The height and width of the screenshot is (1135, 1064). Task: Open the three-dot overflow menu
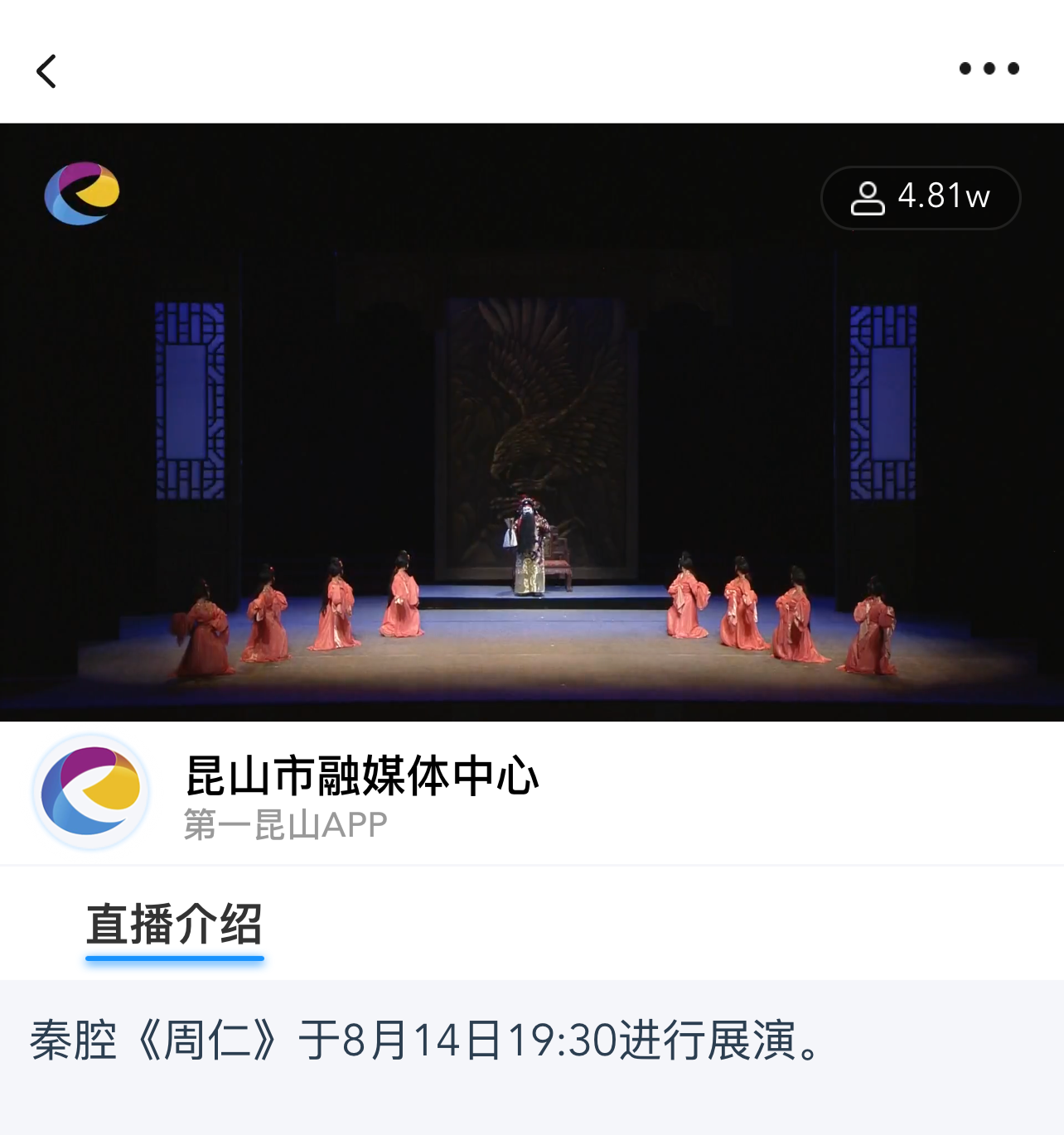(x=989, y=69)
